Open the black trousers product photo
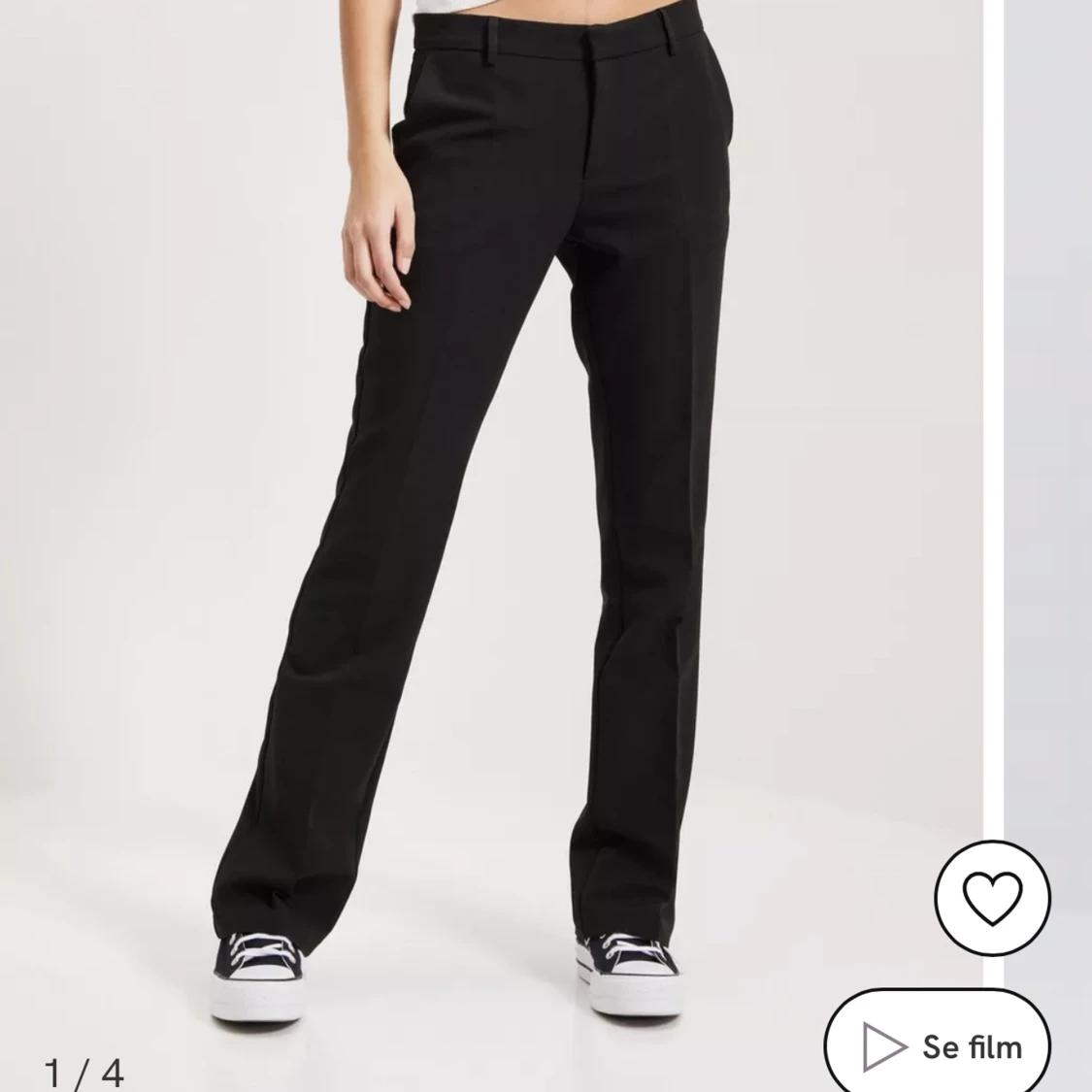1092x1092 pixels. [466, 485]
